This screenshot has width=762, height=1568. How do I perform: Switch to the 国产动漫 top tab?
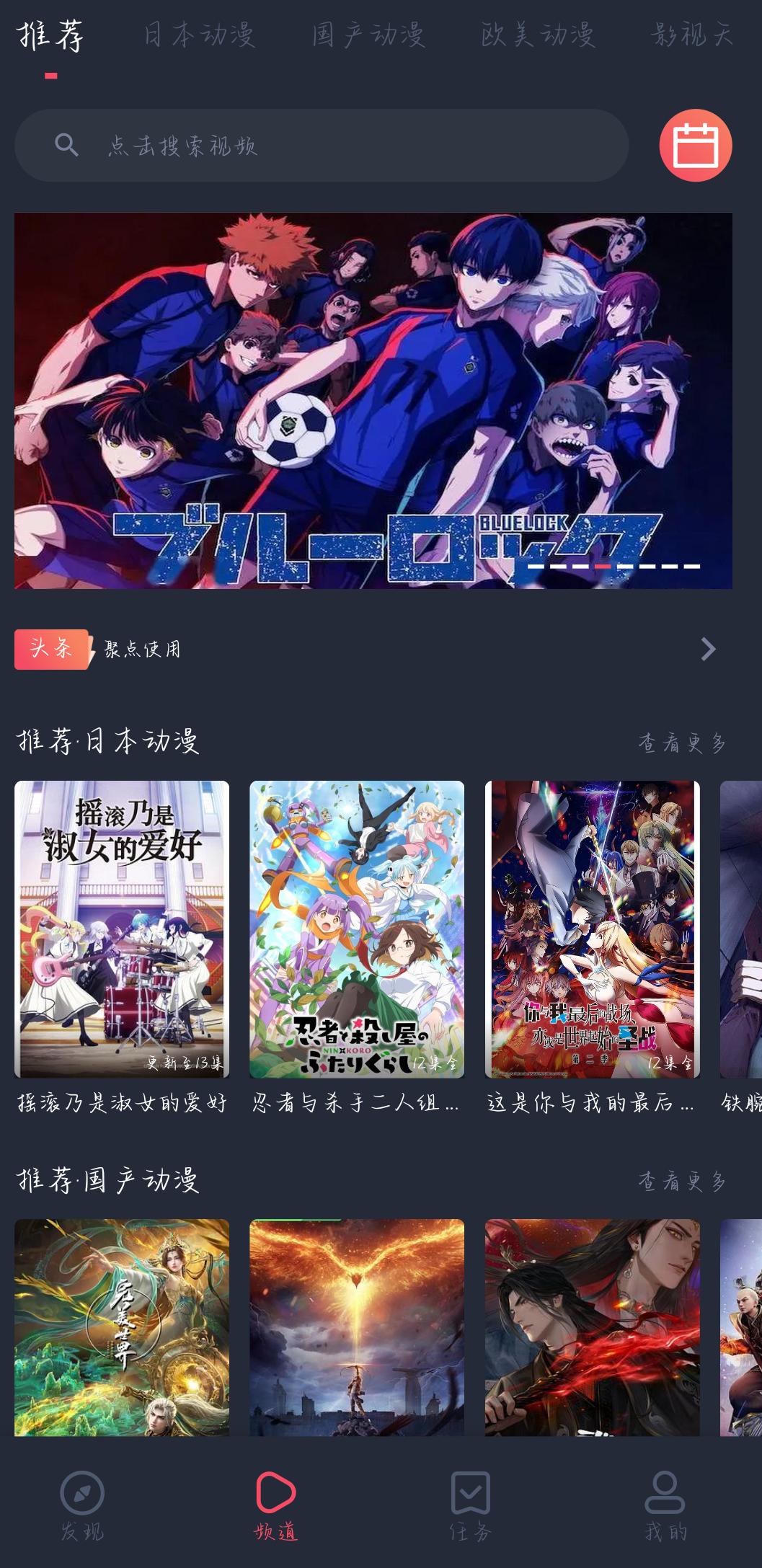[368, 35]
